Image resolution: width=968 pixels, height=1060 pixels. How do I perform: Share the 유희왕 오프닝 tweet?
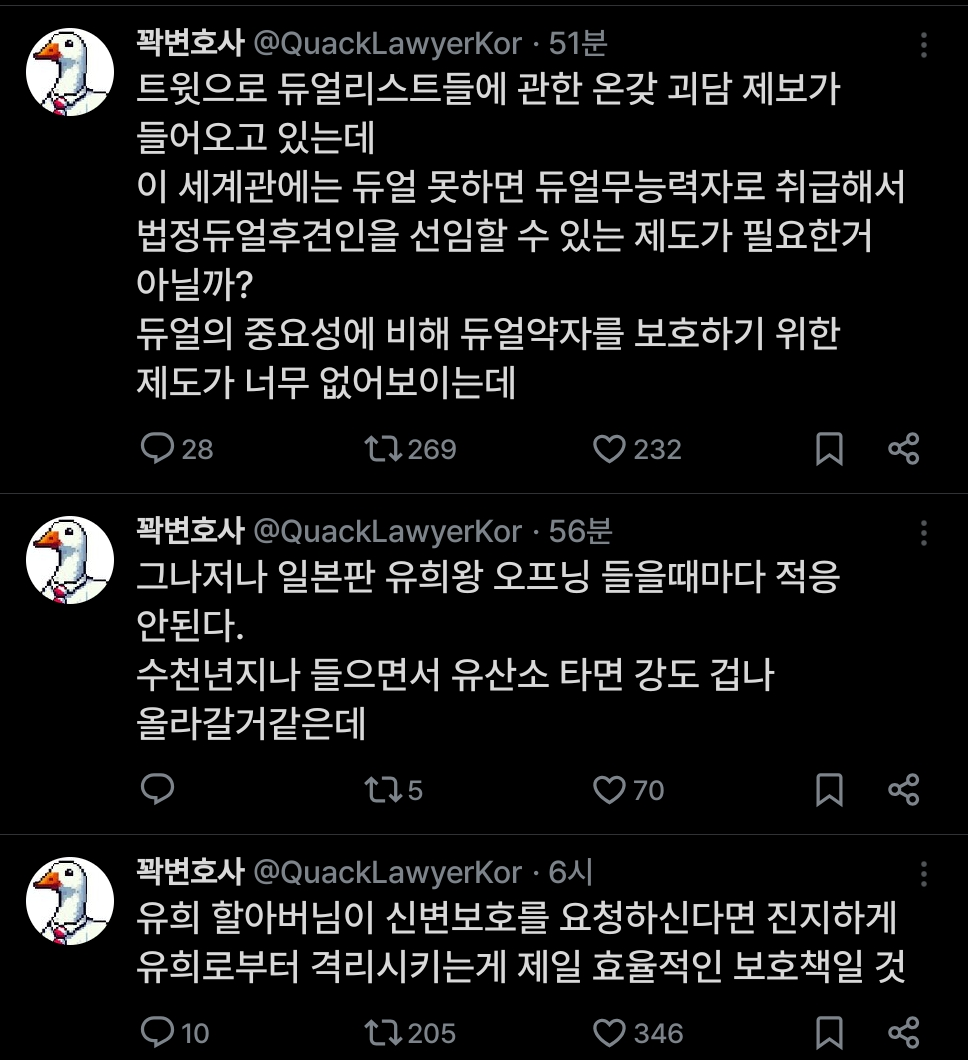[903, 790]
